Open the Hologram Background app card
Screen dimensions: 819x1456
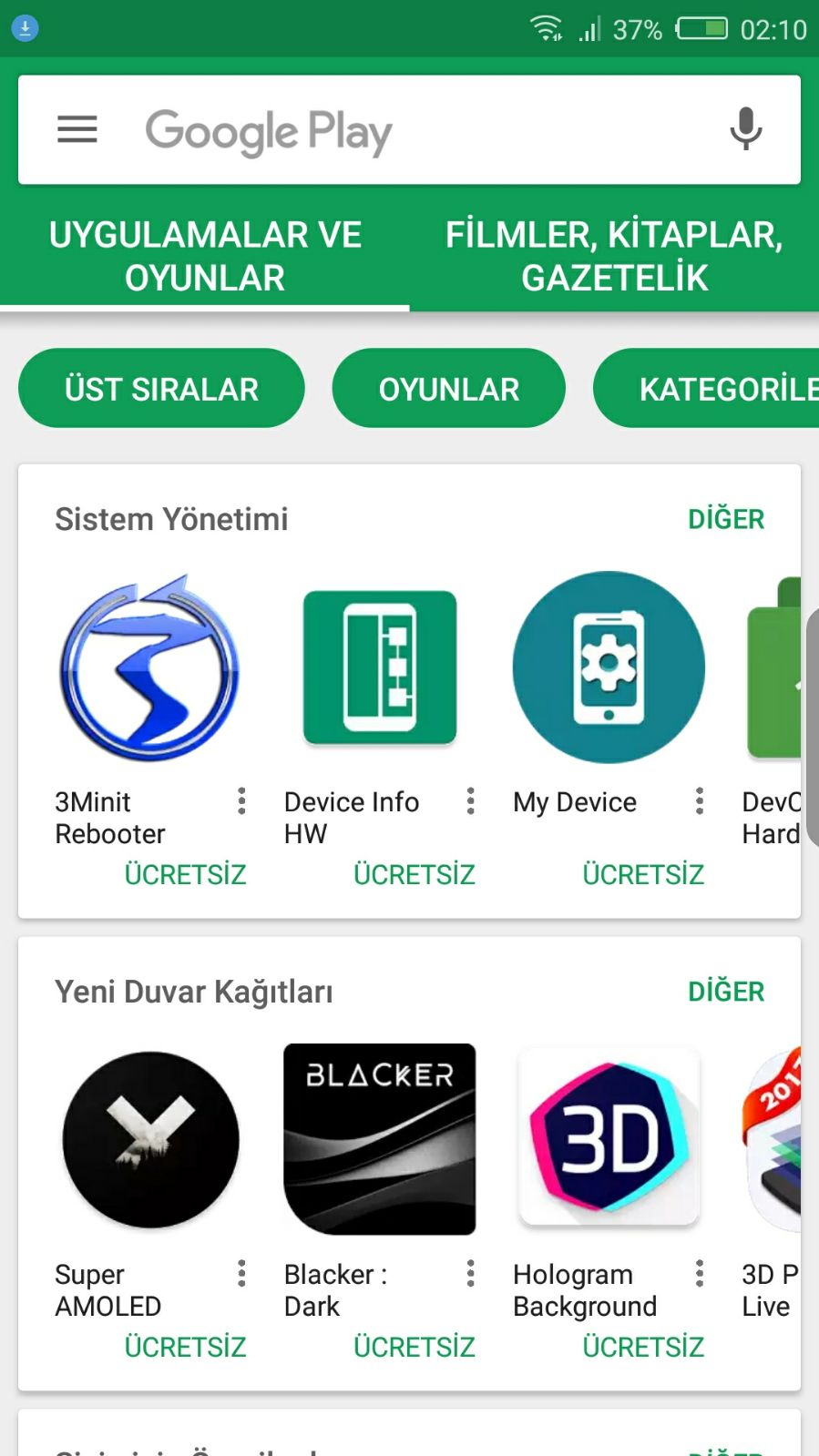(608, 1139)
